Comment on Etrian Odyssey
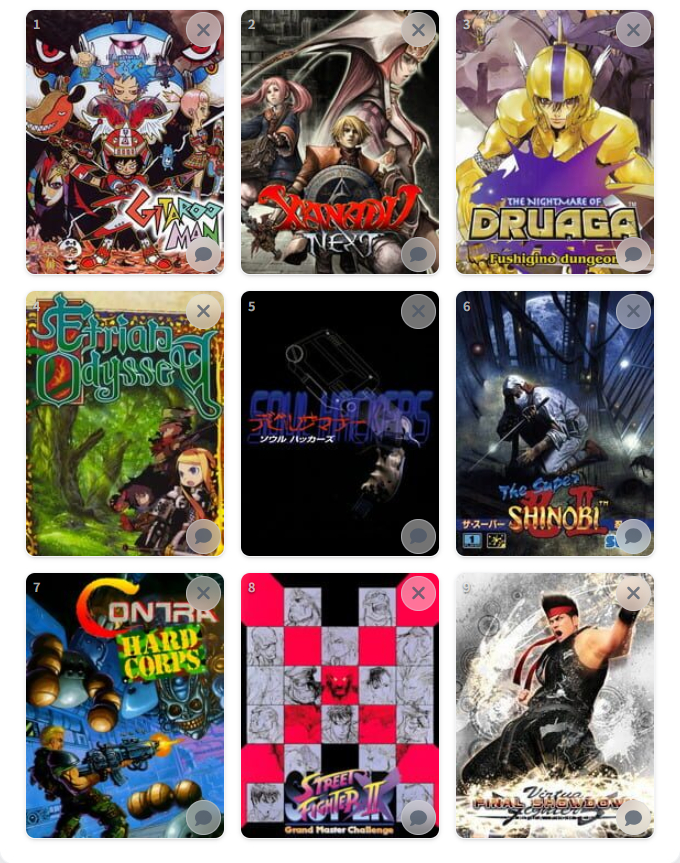 click(203, 536)
